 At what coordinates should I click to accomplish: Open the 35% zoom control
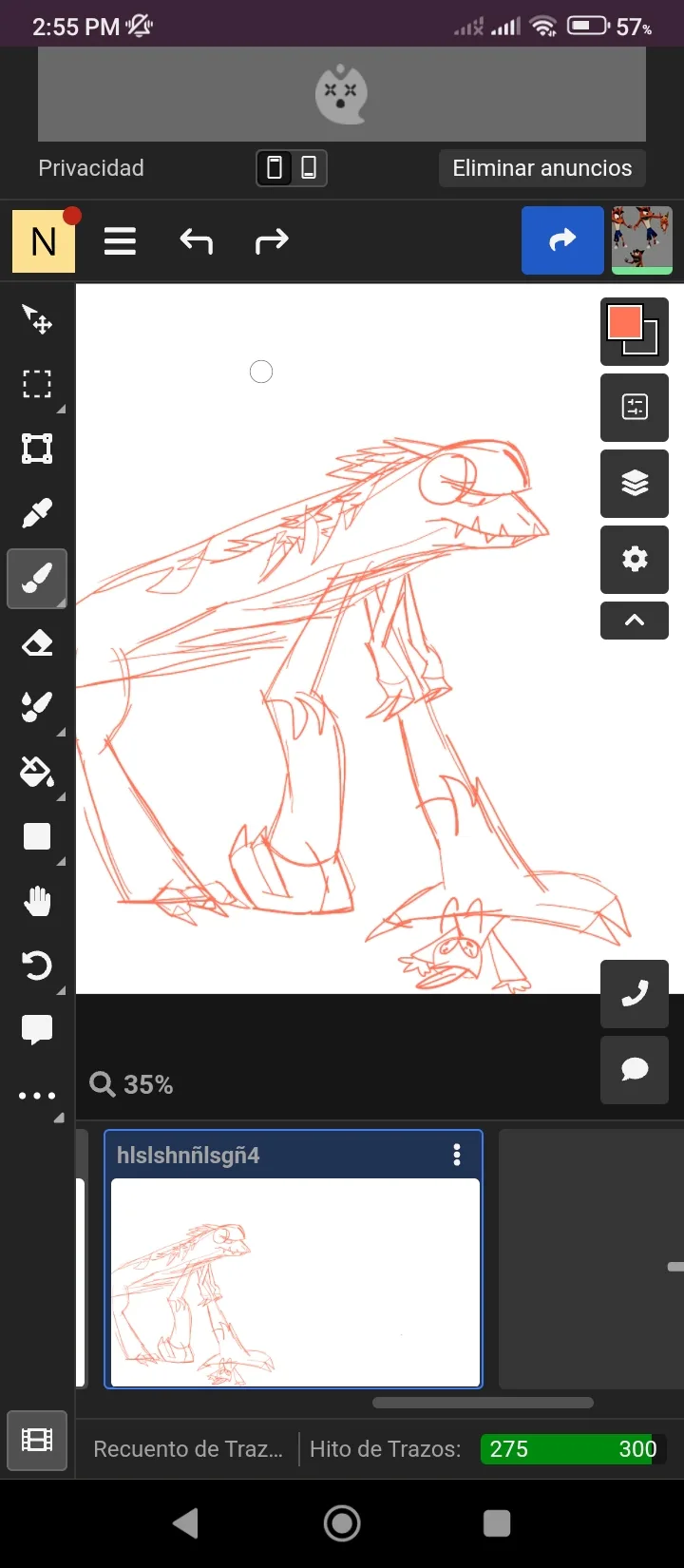(132, 1084)
